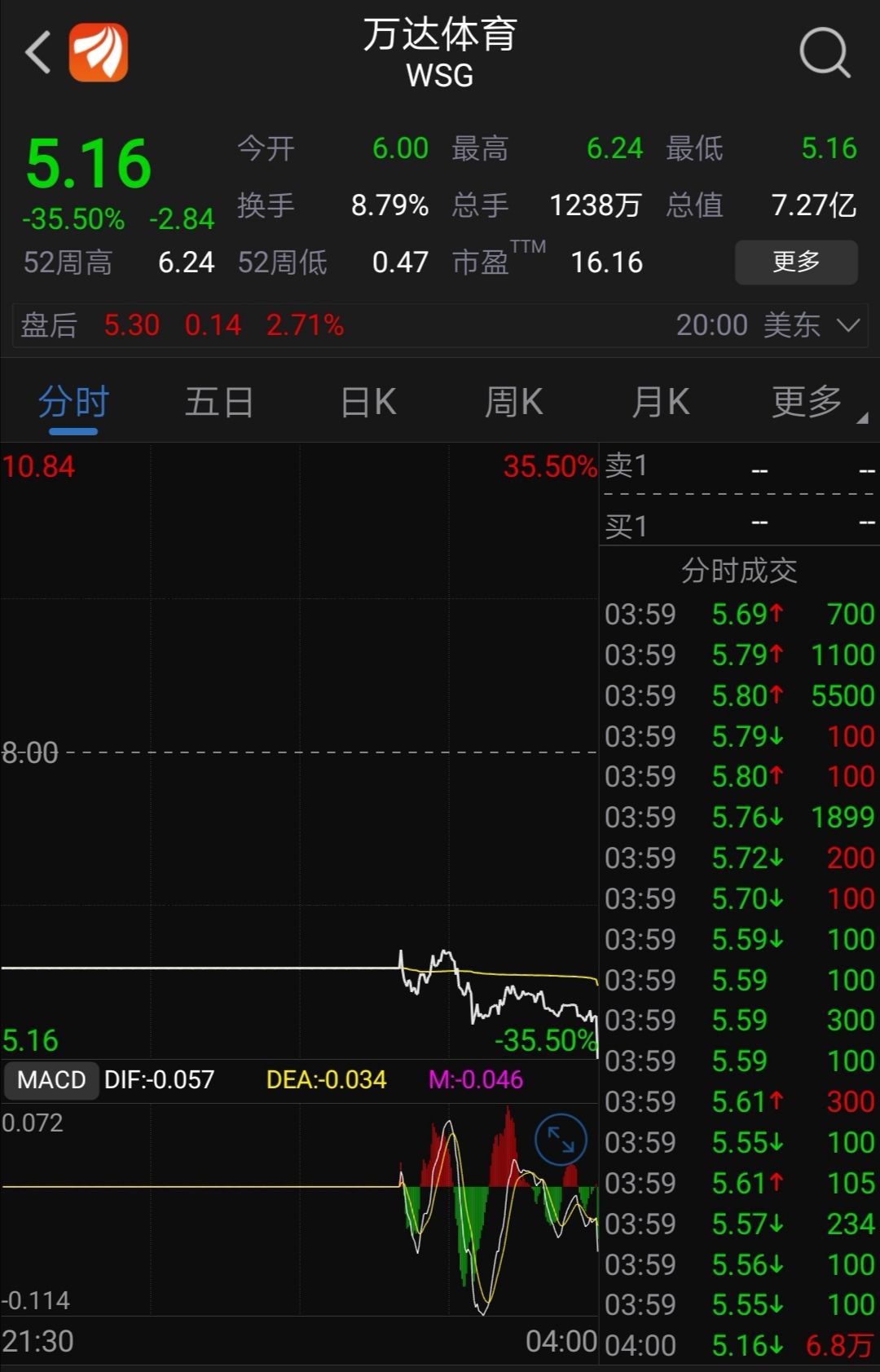Tap the 8:00 dashed reference line label
Screen dimensions: 880x1372
coord(29,752)
